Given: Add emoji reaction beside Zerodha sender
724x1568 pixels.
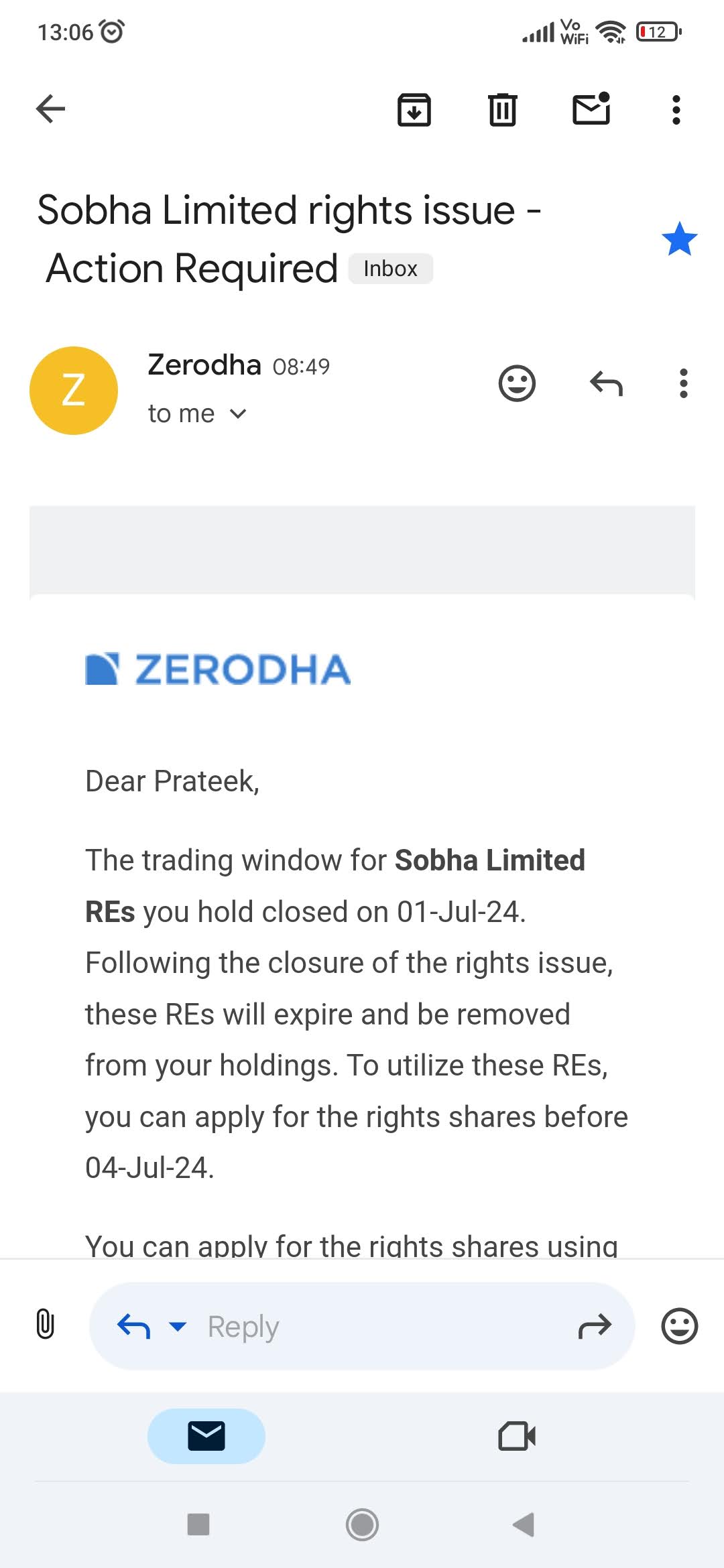Looking at the screenshot, I should click(x=517, y=383).
